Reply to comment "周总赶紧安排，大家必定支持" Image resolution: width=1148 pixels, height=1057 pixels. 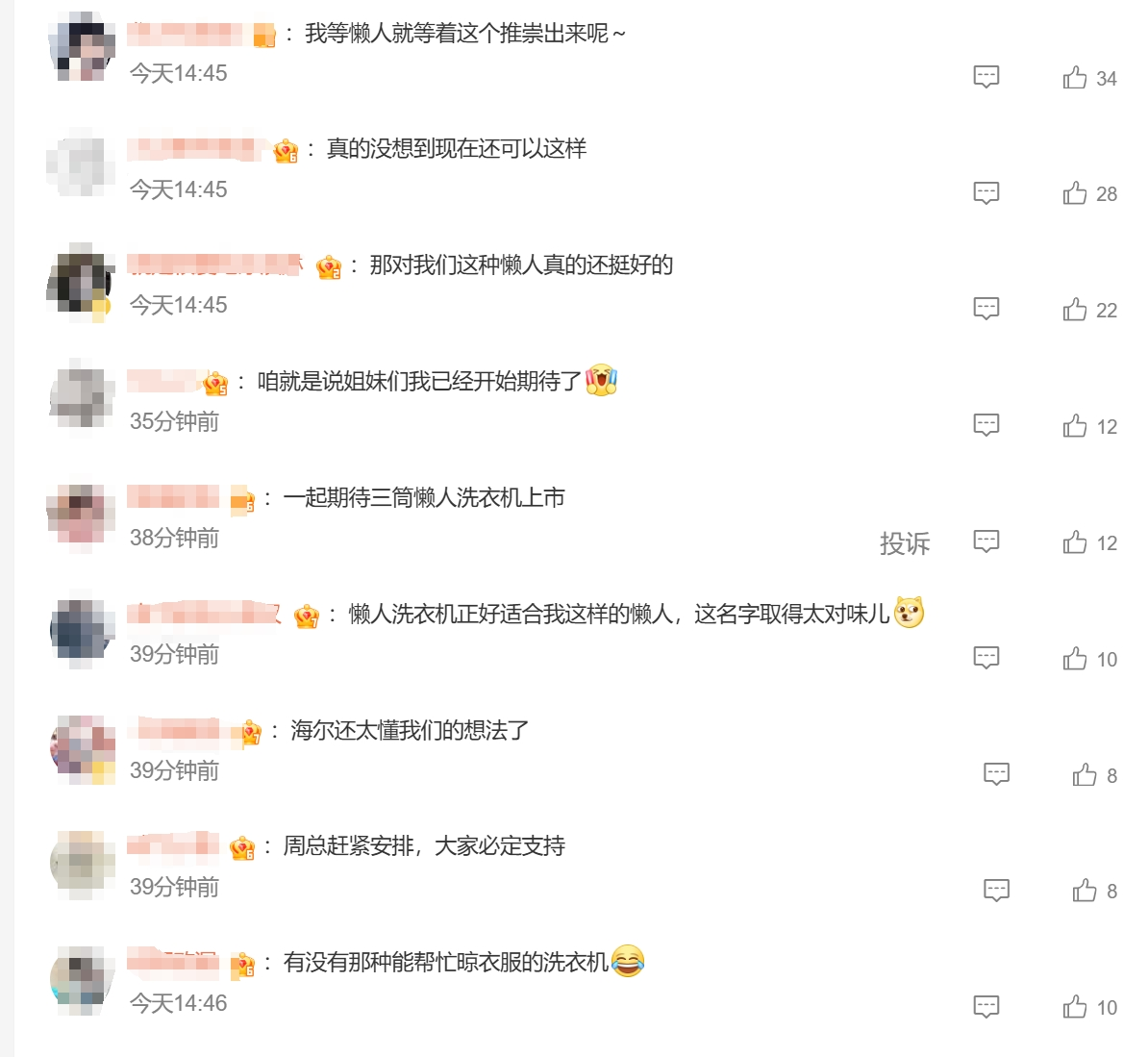(x=996, y=891)
